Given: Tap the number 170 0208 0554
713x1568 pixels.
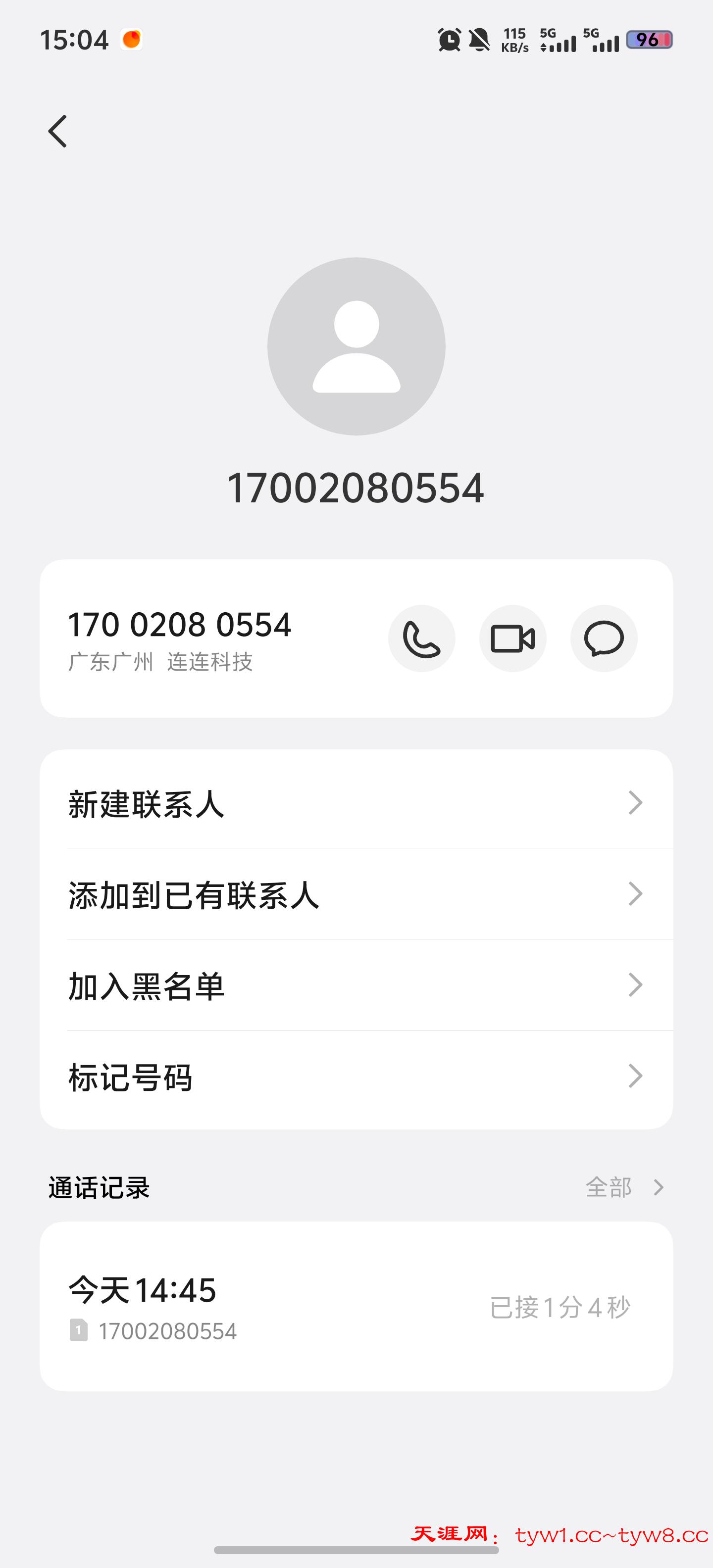Looking at the screenshot, I should pos(179,625).
